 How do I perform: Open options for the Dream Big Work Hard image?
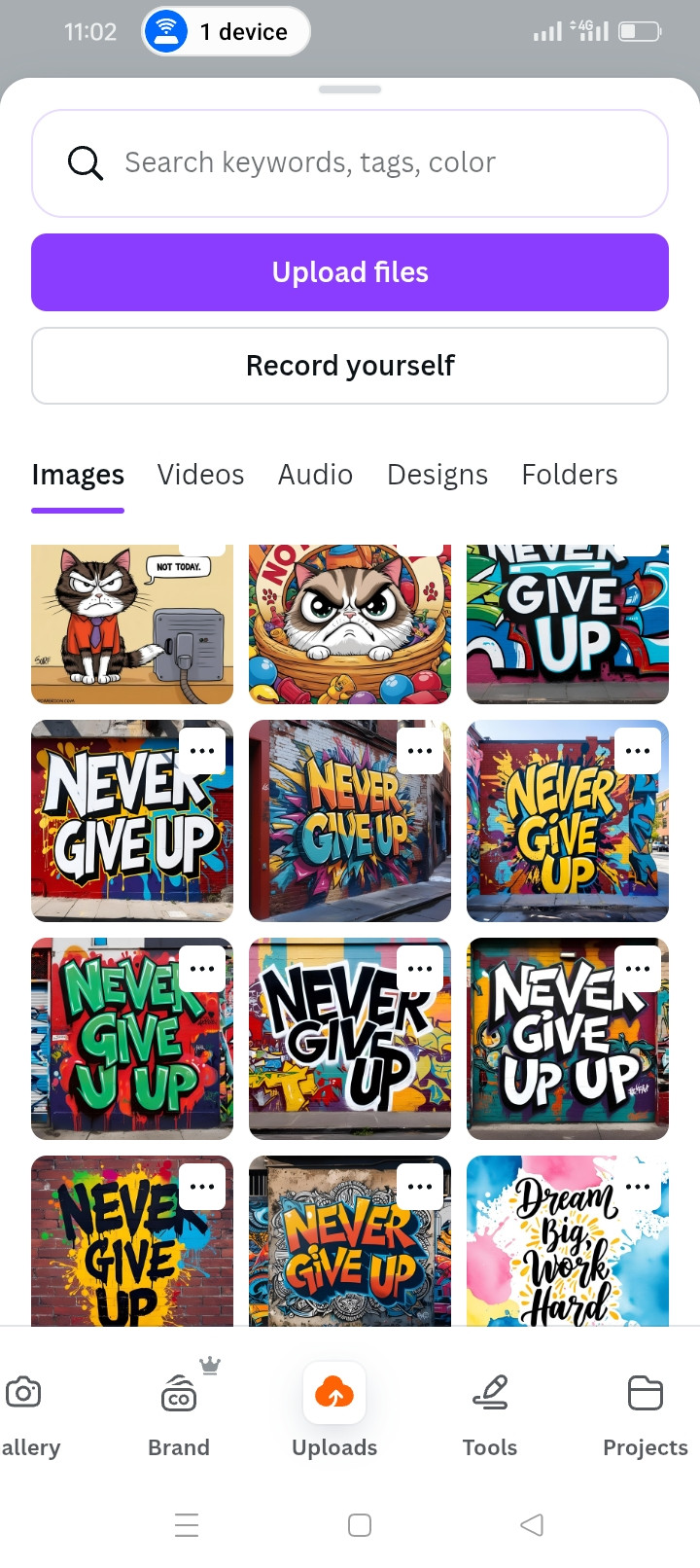coord(638,1187)
